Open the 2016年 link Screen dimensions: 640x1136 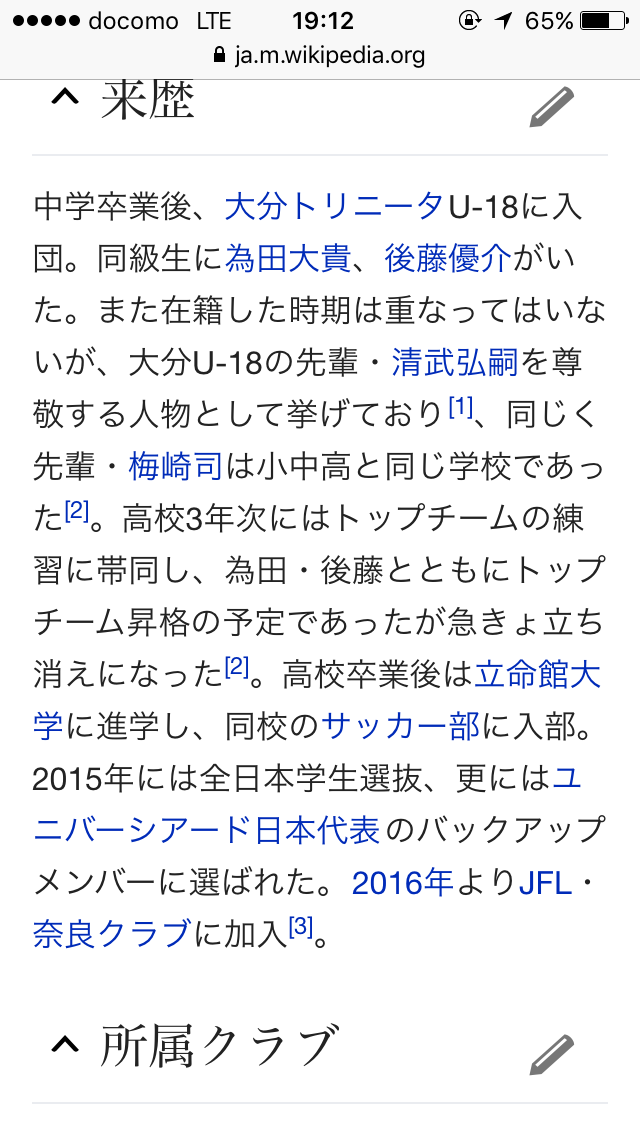403,882
